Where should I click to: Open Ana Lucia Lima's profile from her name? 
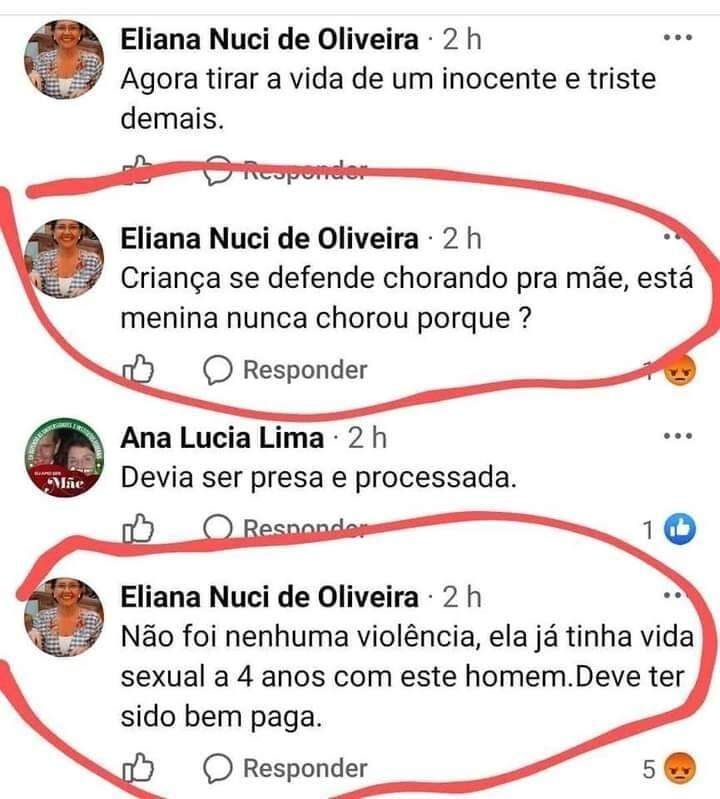[x=222, y=438]
